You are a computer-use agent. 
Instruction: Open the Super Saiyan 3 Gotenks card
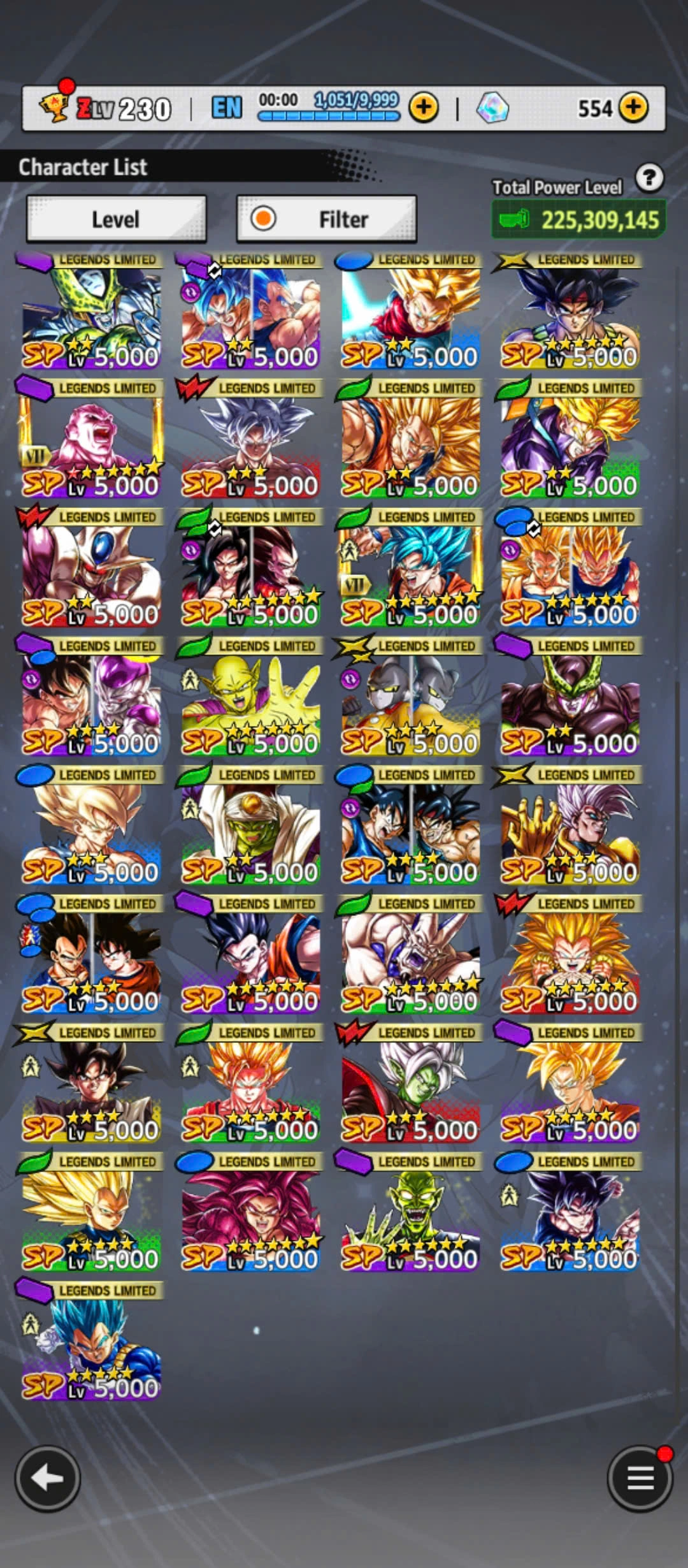tap(570, 956)
